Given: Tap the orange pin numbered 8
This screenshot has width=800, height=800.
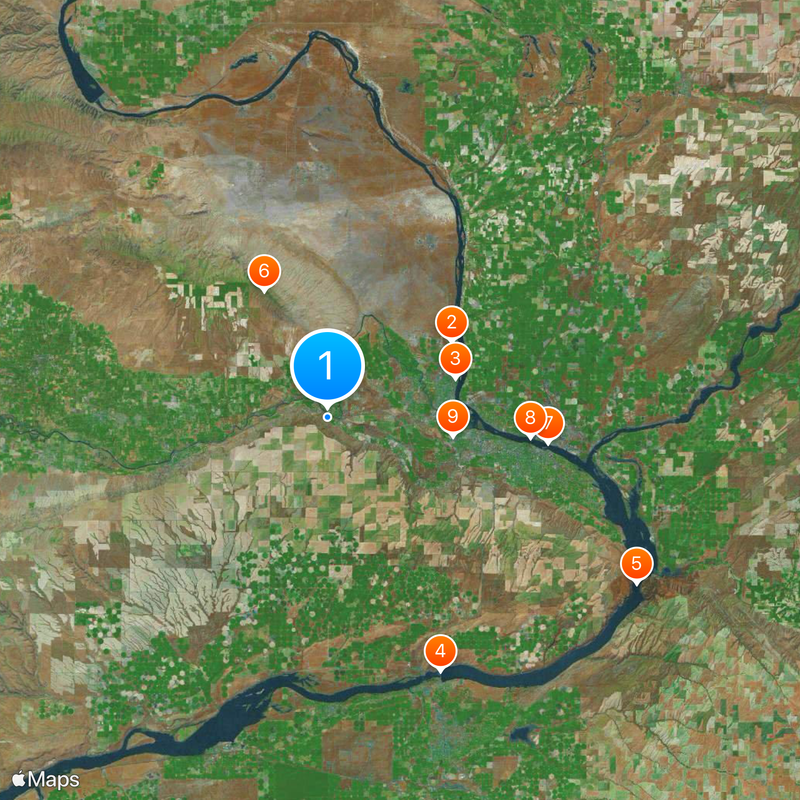Looking at the screenshot, I should (x=530, y=417).
